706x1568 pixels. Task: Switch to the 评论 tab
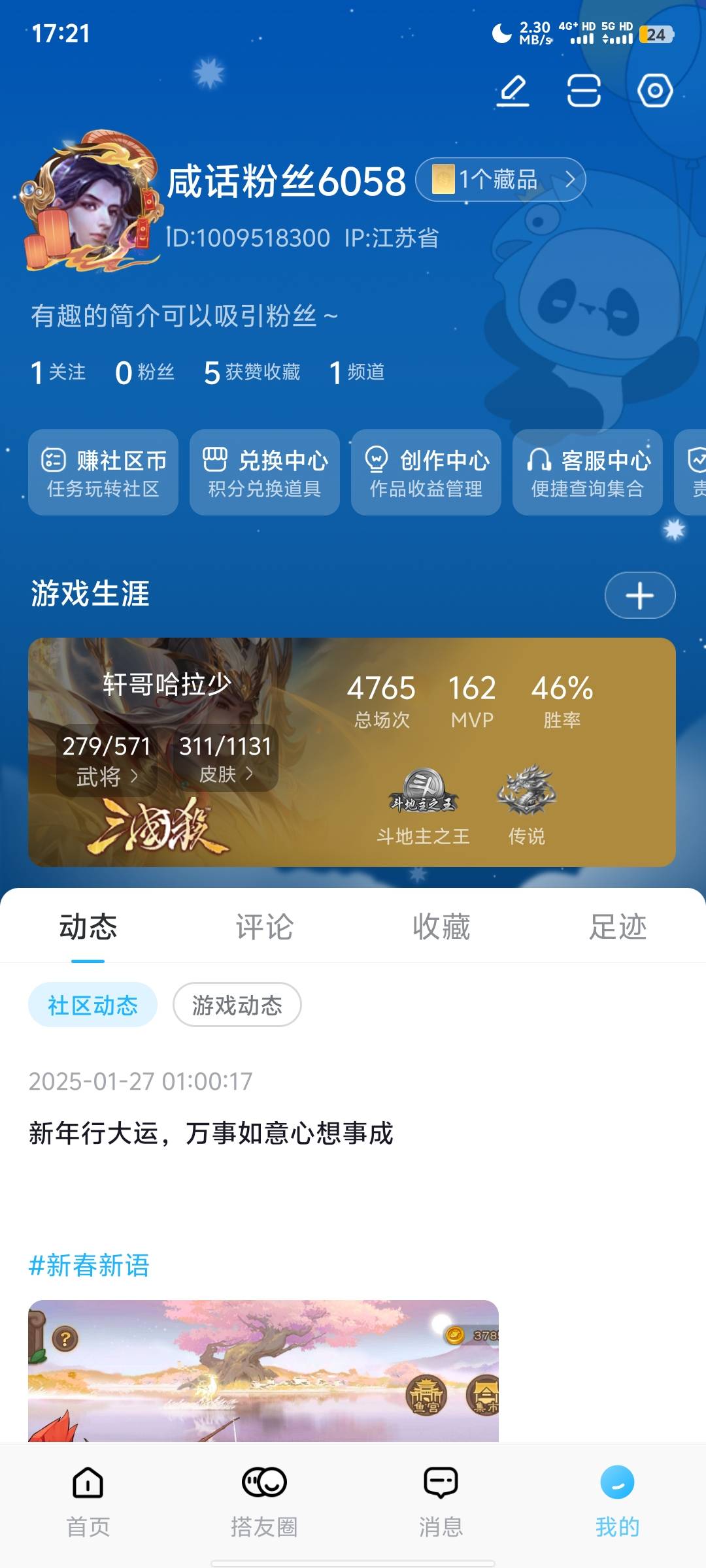pyautogui.click(x=265, y=926)
